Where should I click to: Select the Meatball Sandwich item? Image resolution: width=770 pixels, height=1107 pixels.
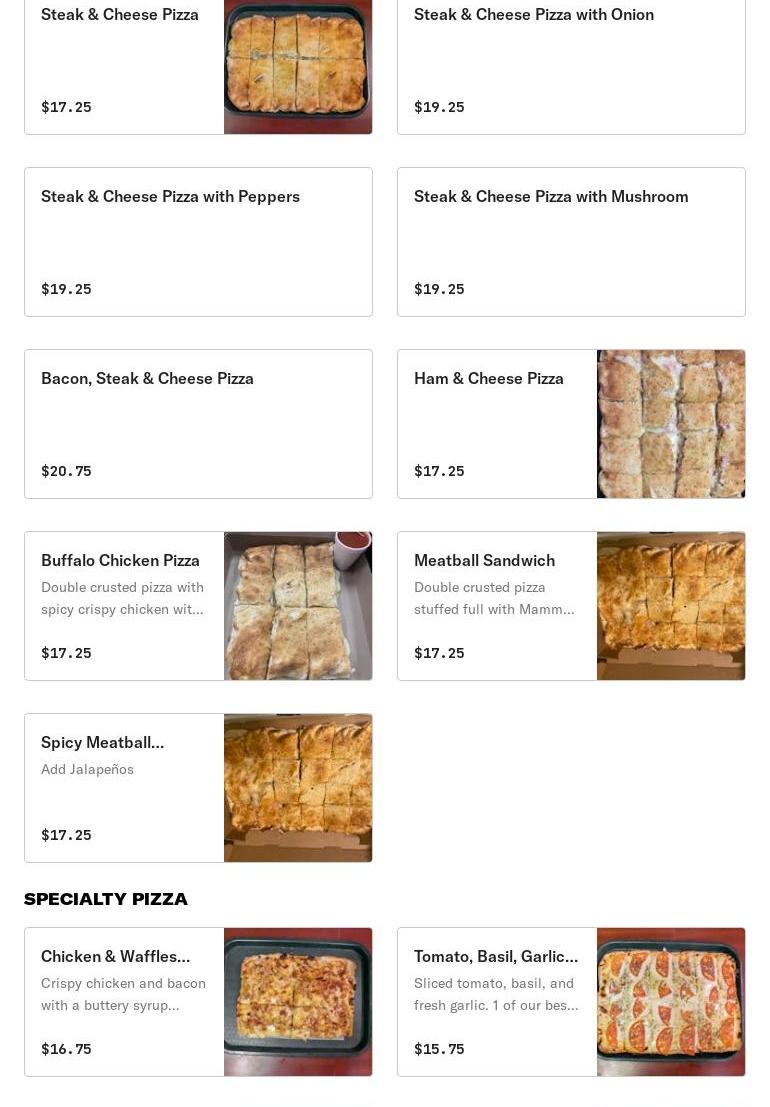pos(571,606)
